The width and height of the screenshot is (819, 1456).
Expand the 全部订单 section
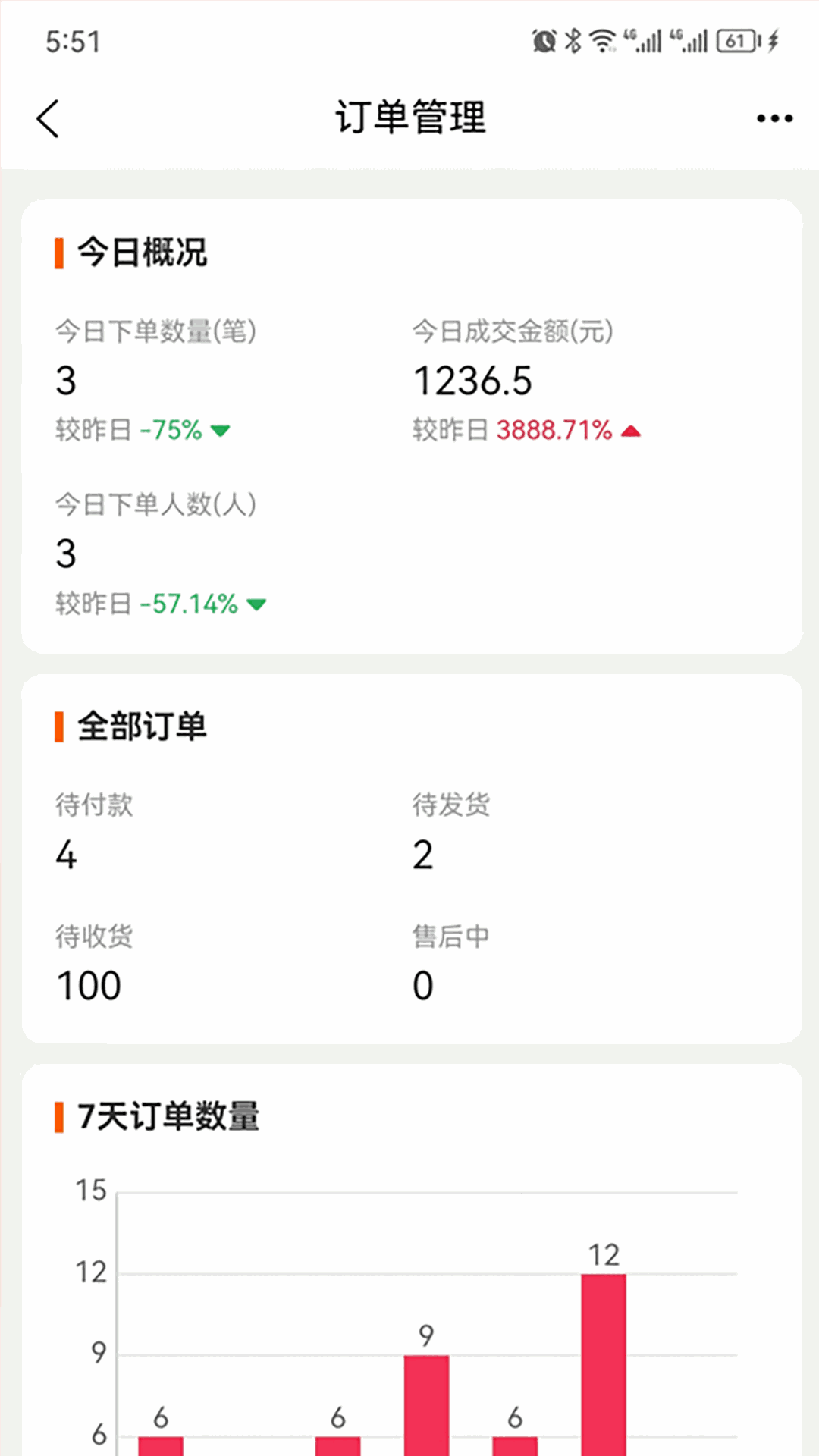(x=142, y=726)
